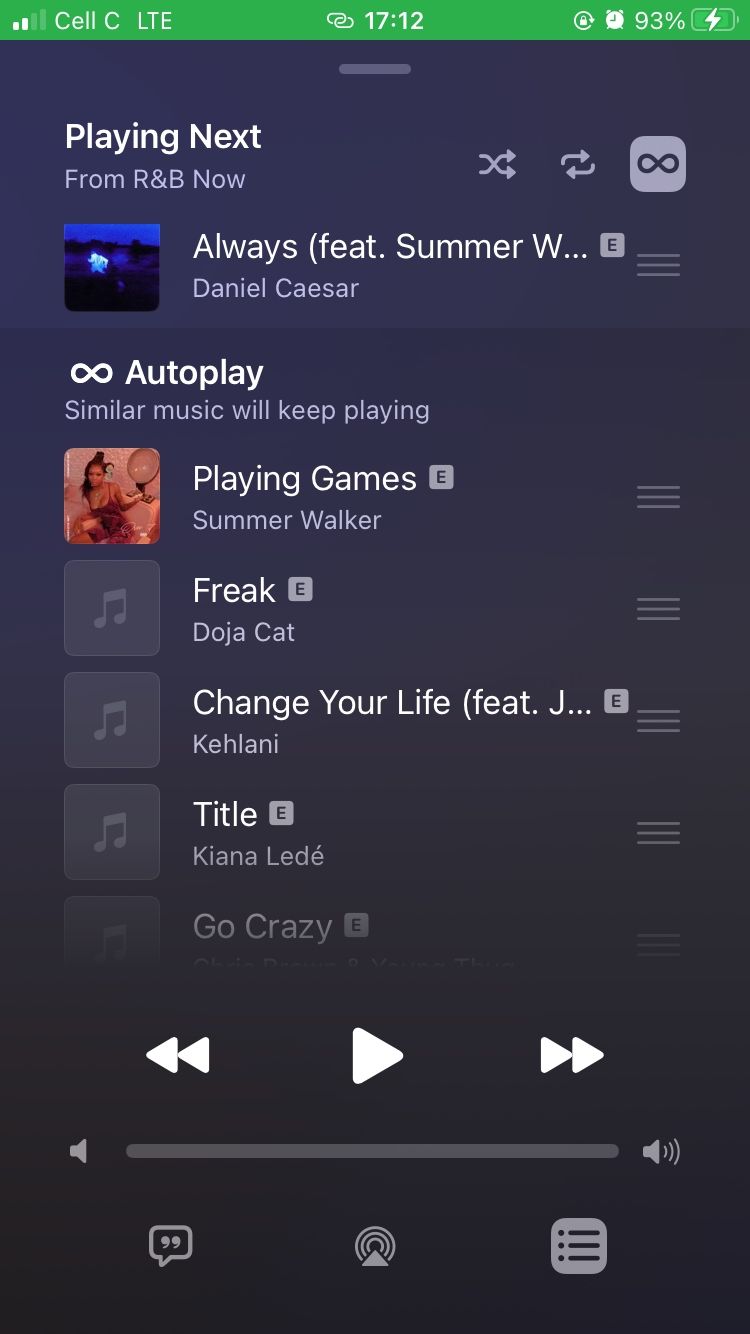The height and width of the screenshot is (1334, 750).
Task: Grab the reorder handle for Freak
Action: coord(658,608)
